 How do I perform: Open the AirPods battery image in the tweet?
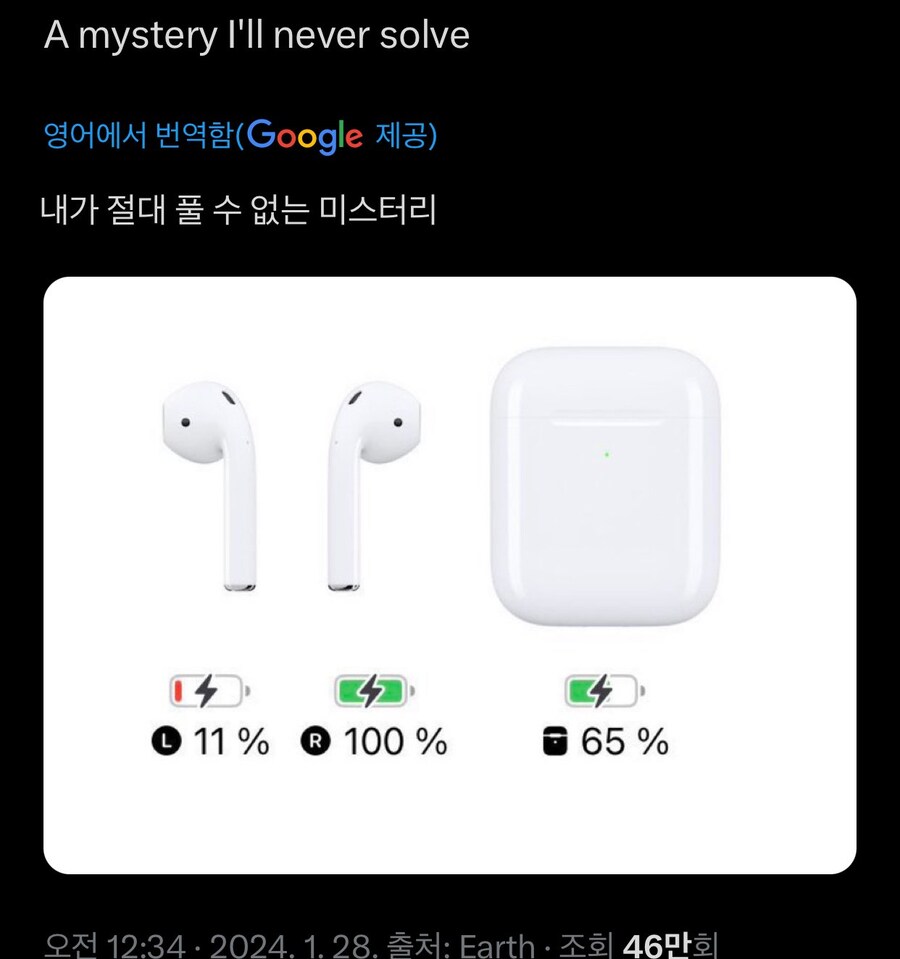[x=449, y=575]
